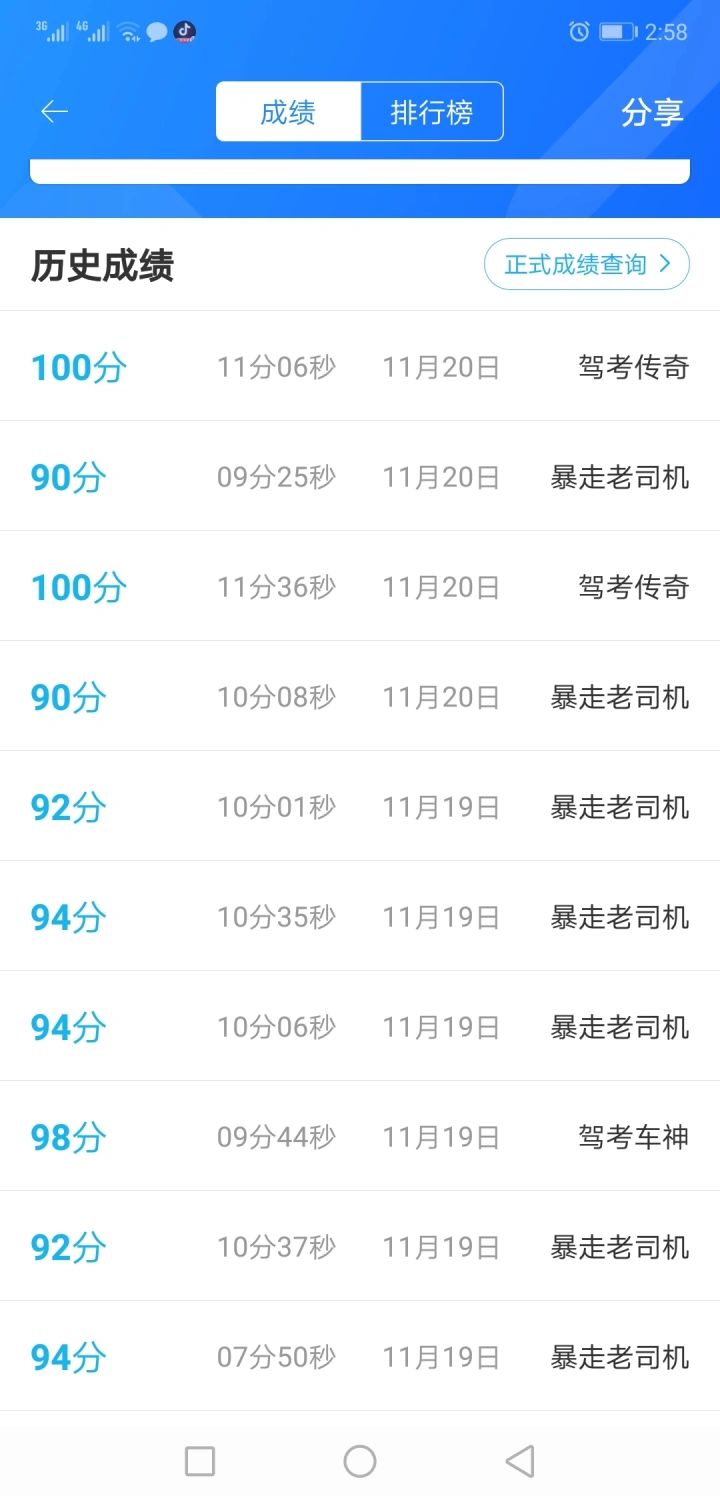Open the 100分 record with 11分06秒
The image size is (720, 1496).
360,367
